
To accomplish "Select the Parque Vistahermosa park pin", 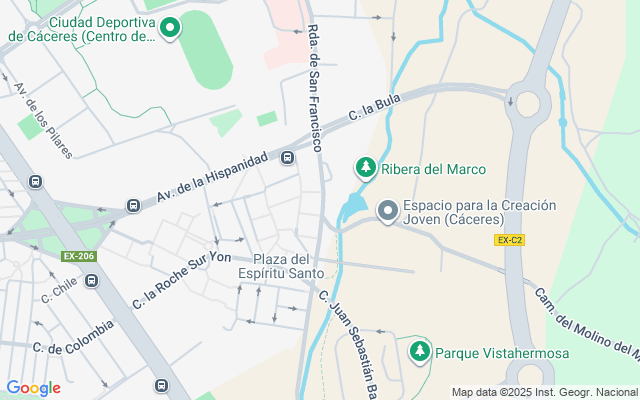I will (x=420, y=351).
